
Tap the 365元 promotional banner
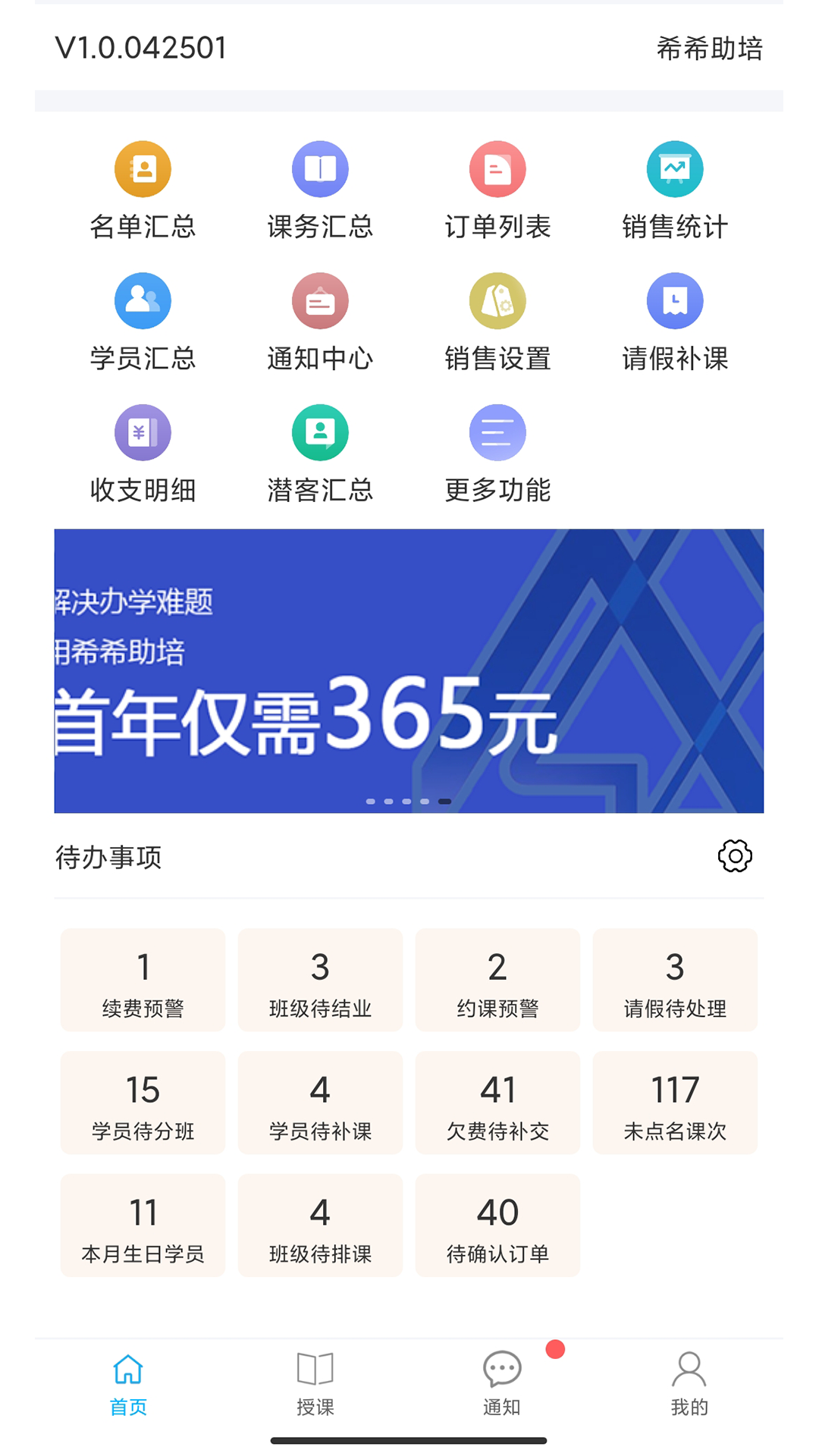(409, 667)
